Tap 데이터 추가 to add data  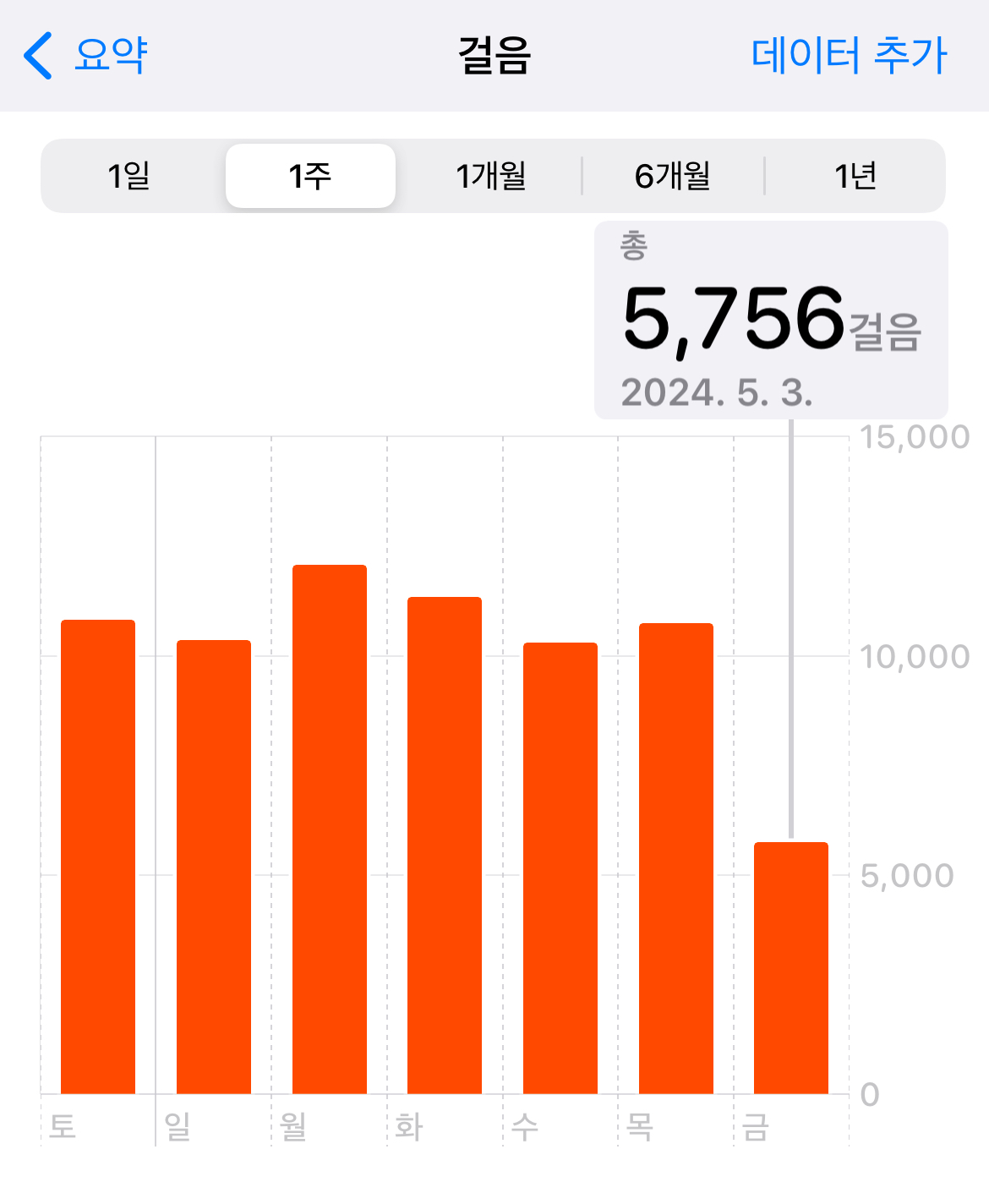(849, 56)
